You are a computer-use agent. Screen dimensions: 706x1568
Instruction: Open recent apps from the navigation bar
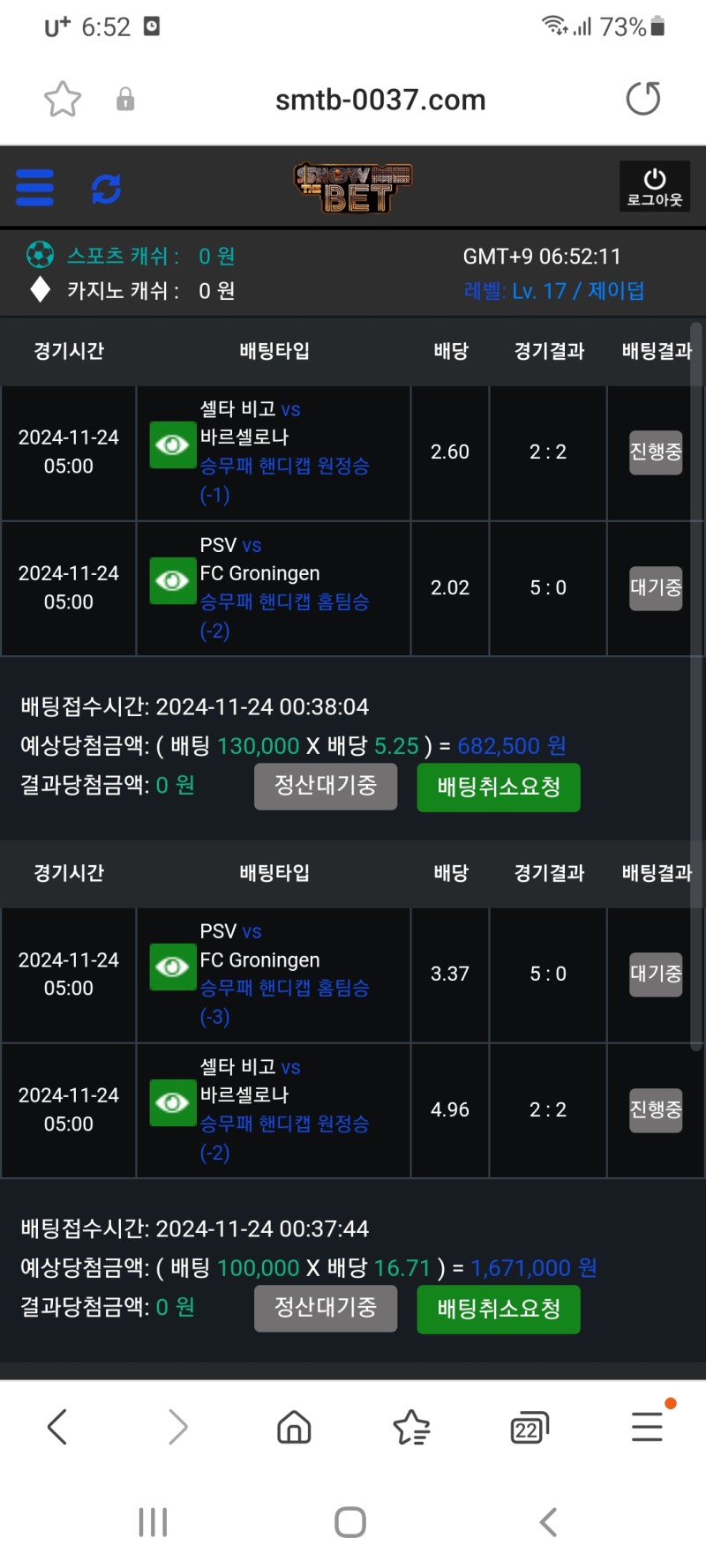153,1522
